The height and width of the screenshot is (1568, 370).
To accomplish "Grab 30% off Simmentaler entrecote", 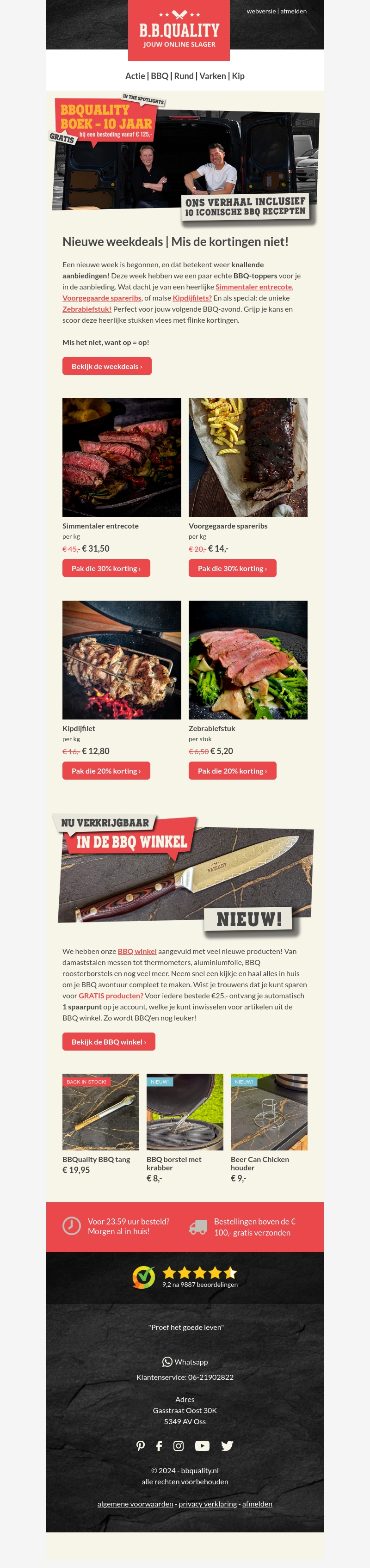I will tap(106, 569).
